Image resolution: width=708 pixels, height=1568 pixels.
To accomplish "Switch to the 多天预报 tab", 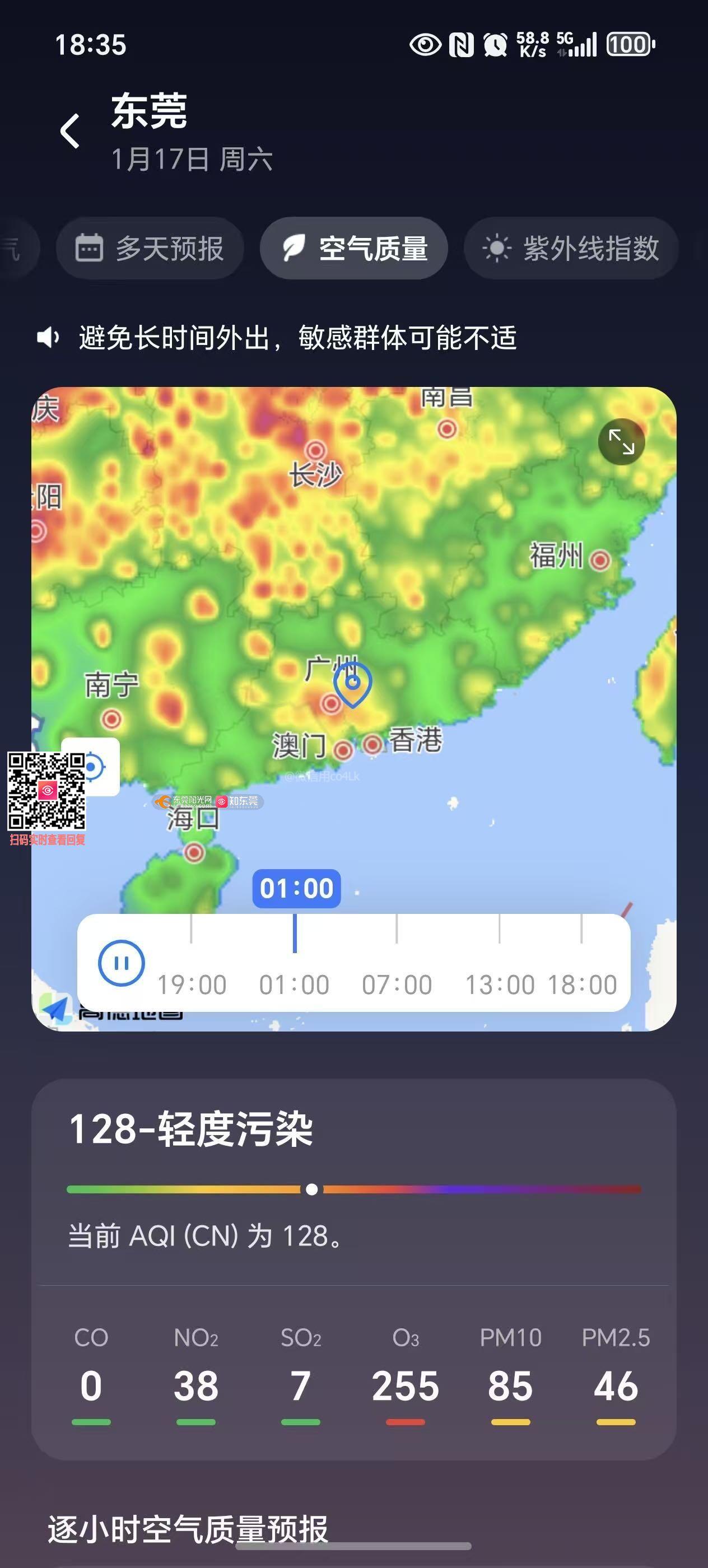I will coord(150,248).
